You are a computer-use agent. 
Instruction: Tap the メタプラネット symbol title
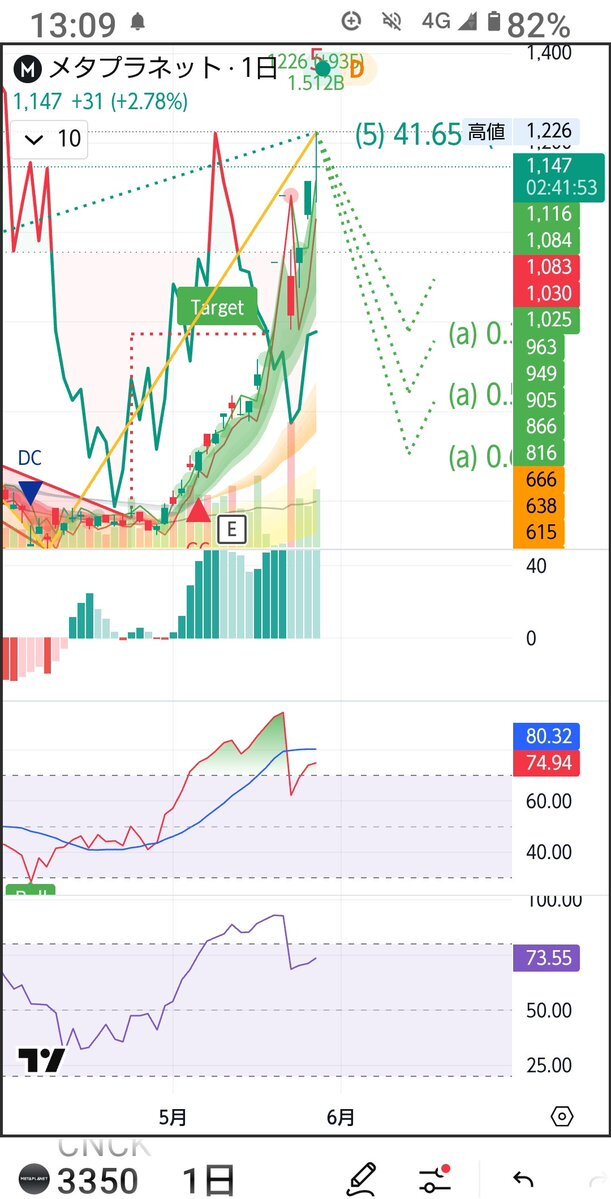[x=135, y=70]
